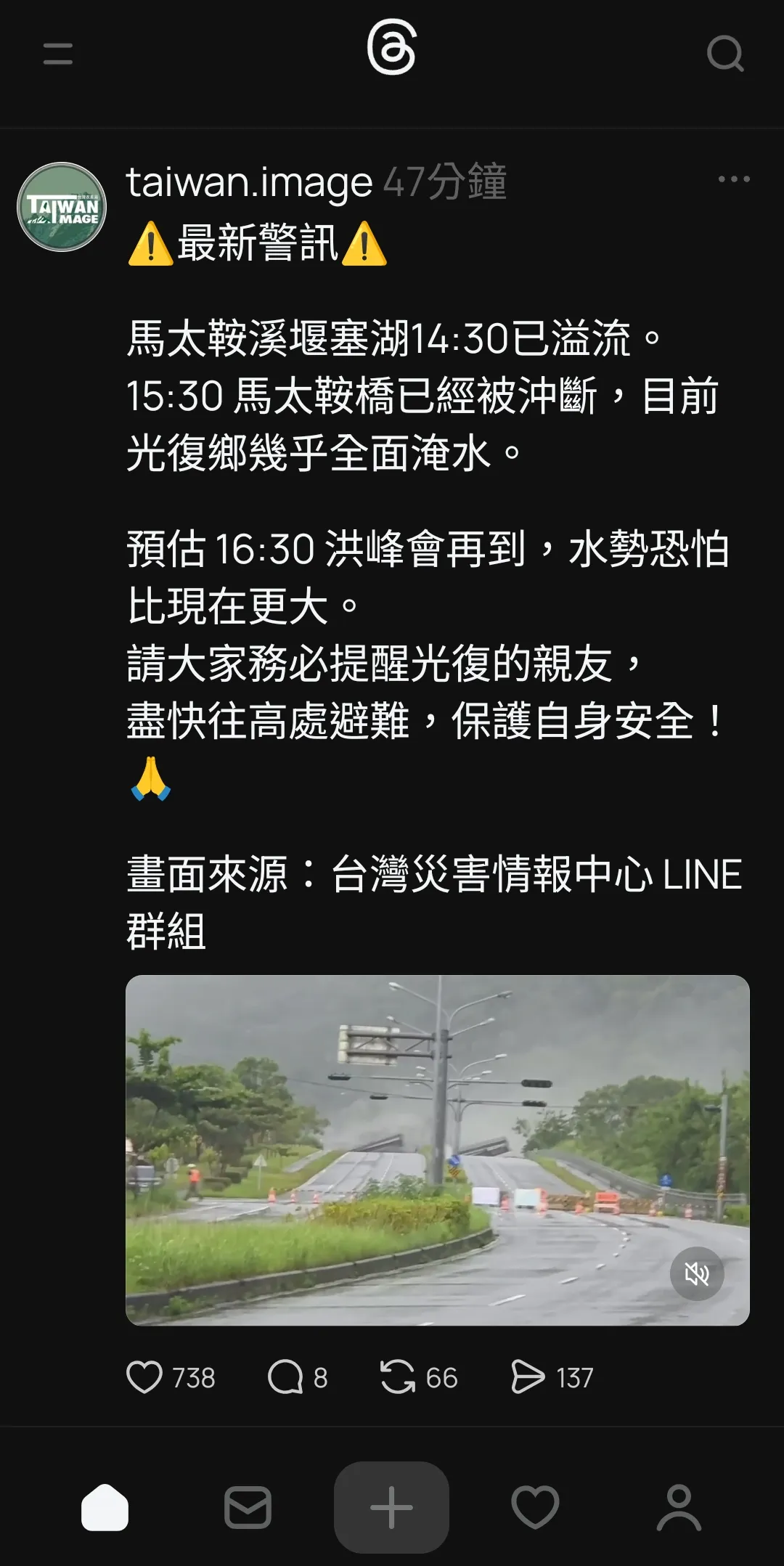Play the bridge collapse video
The height and width of the screenshot is (1566, 784).
click(x=437, y=1149)
